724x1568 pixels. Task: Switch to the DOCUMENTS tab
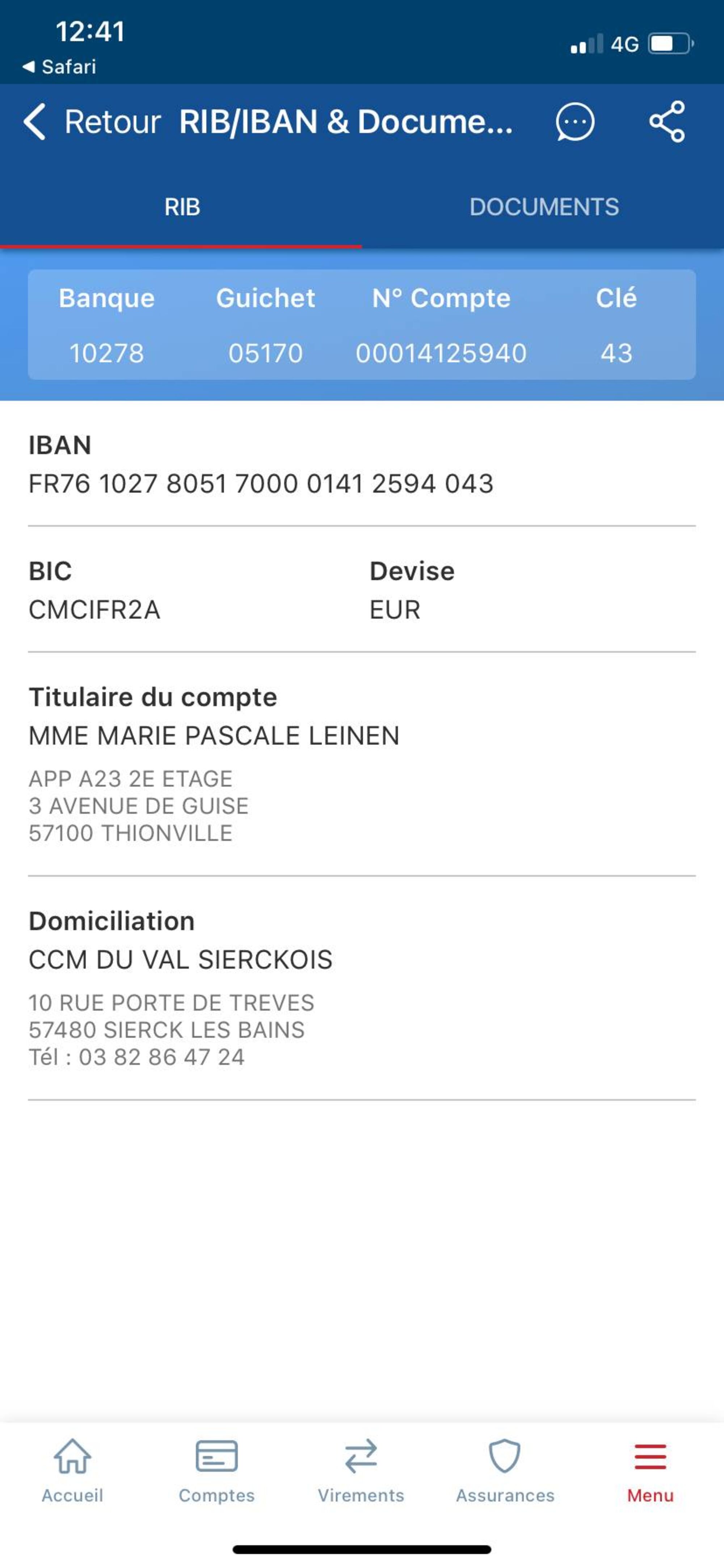coord(543,207)
